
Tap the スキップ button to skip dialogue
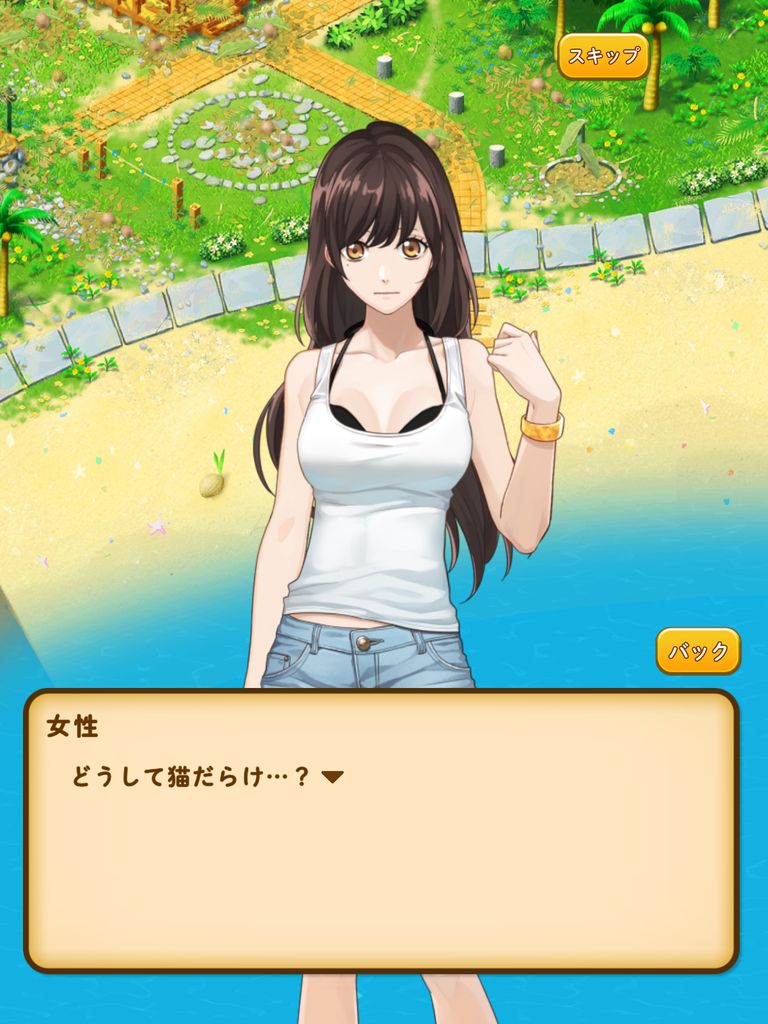tap(603, 56)
